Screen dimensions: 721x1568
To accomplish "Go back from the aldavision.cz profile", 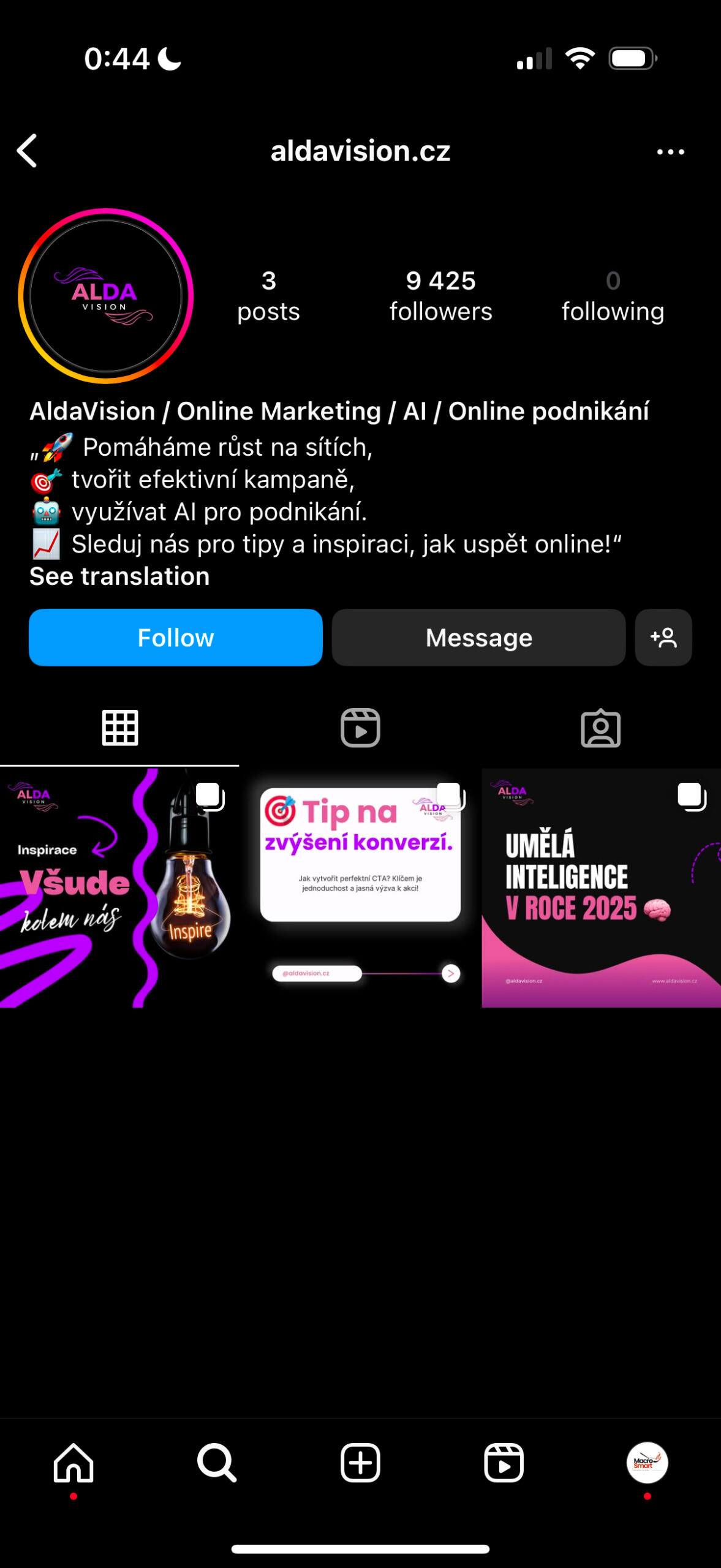I will [27, 151].
